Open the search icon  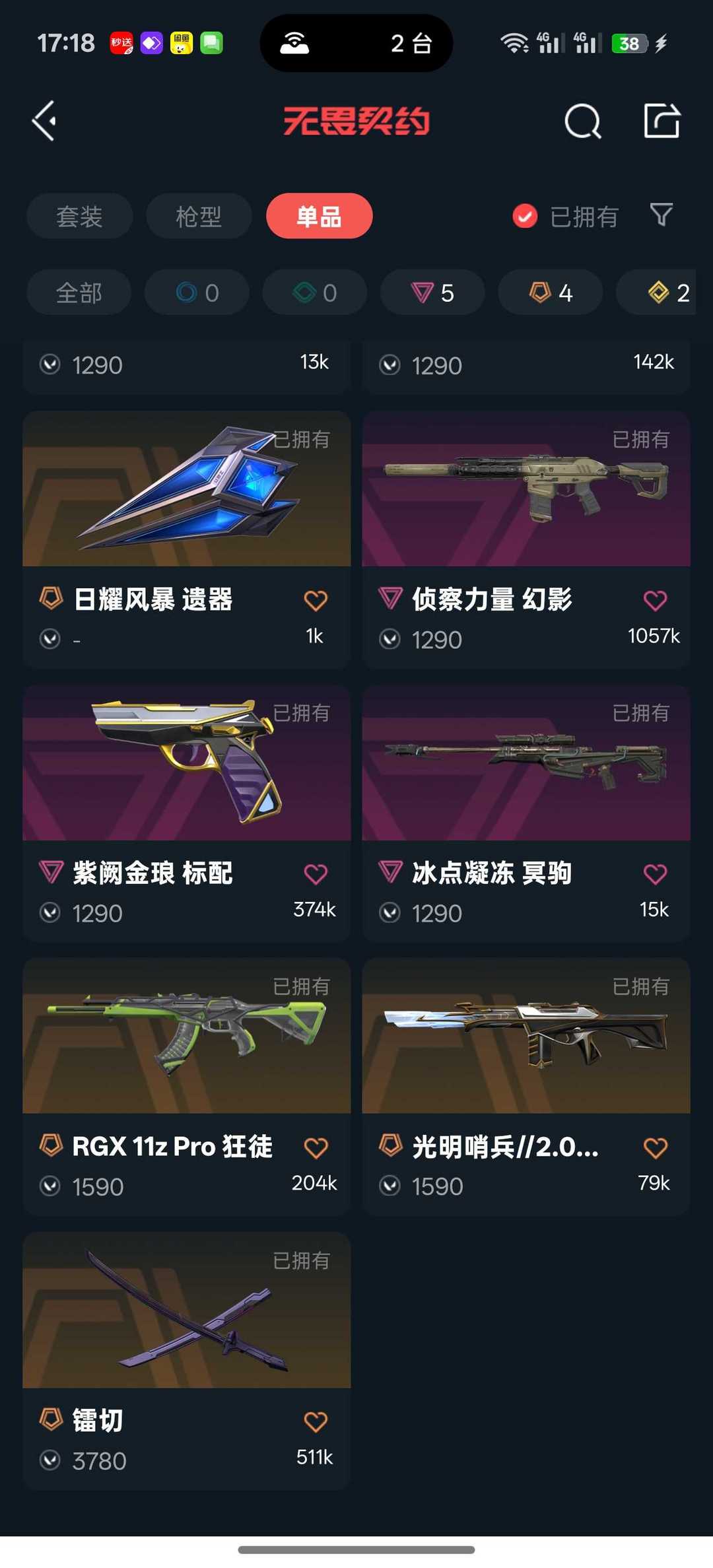(583, 121)
